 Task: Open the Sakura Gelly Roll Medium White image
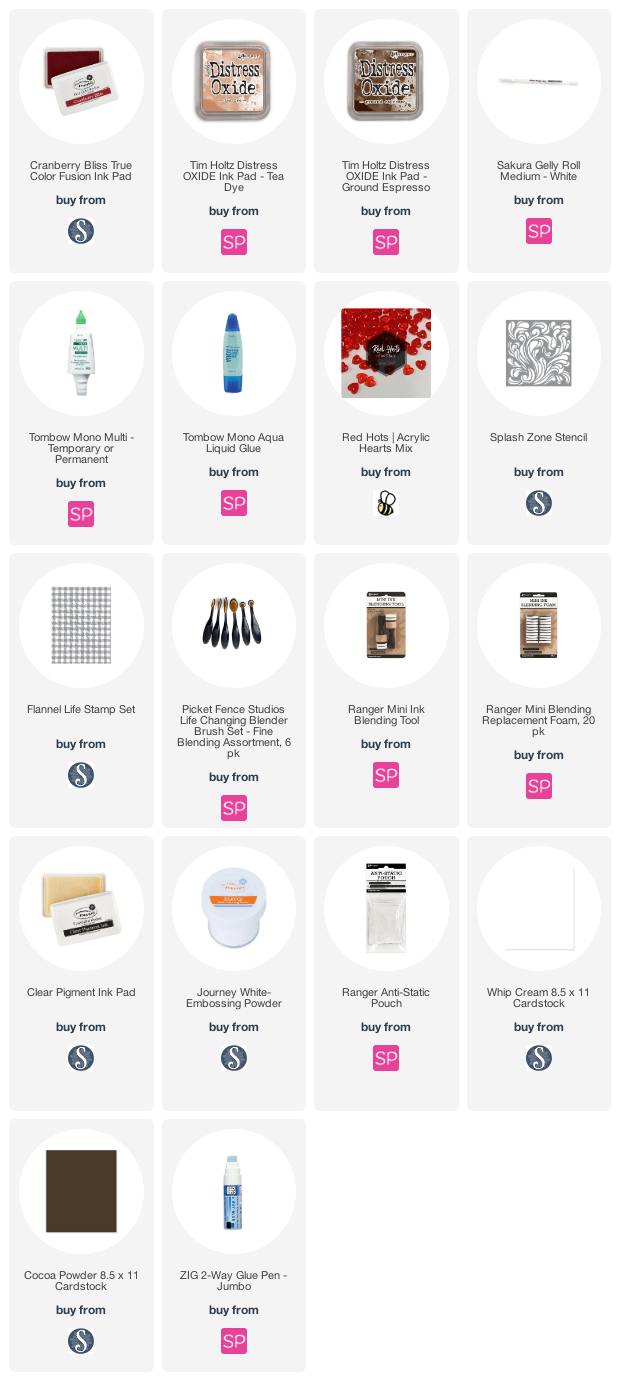[x=539, y=82]
